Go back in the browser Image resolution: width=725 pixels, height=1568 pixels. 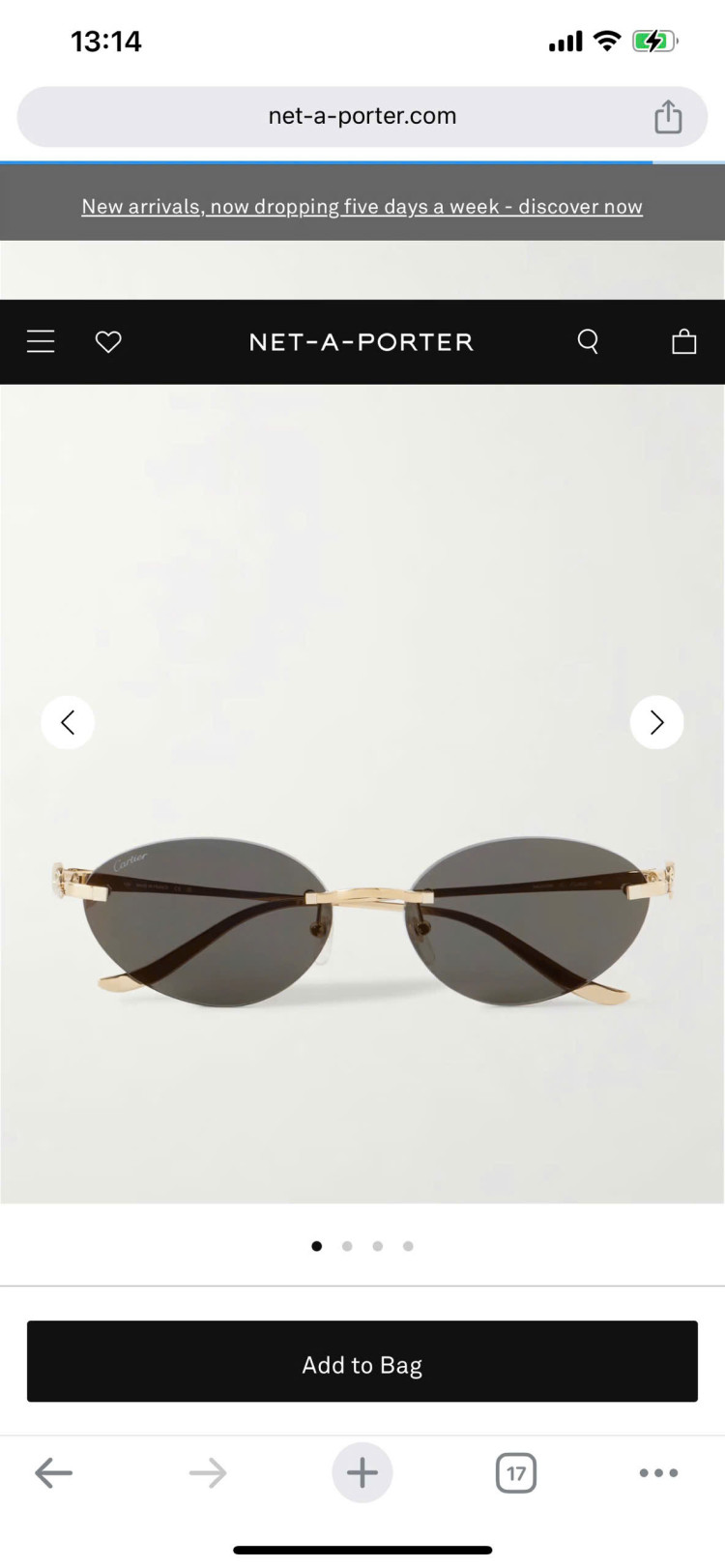(x=54, y=1472)
